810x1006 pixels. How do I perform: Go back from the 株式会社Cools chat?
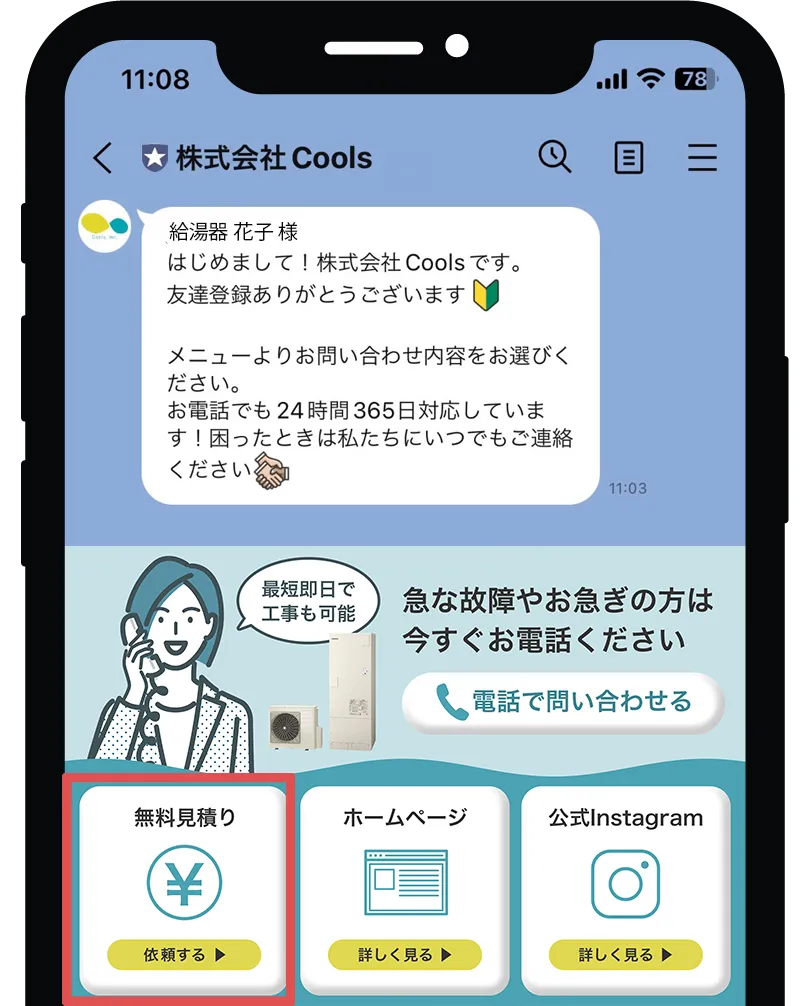tap(102, 158)
